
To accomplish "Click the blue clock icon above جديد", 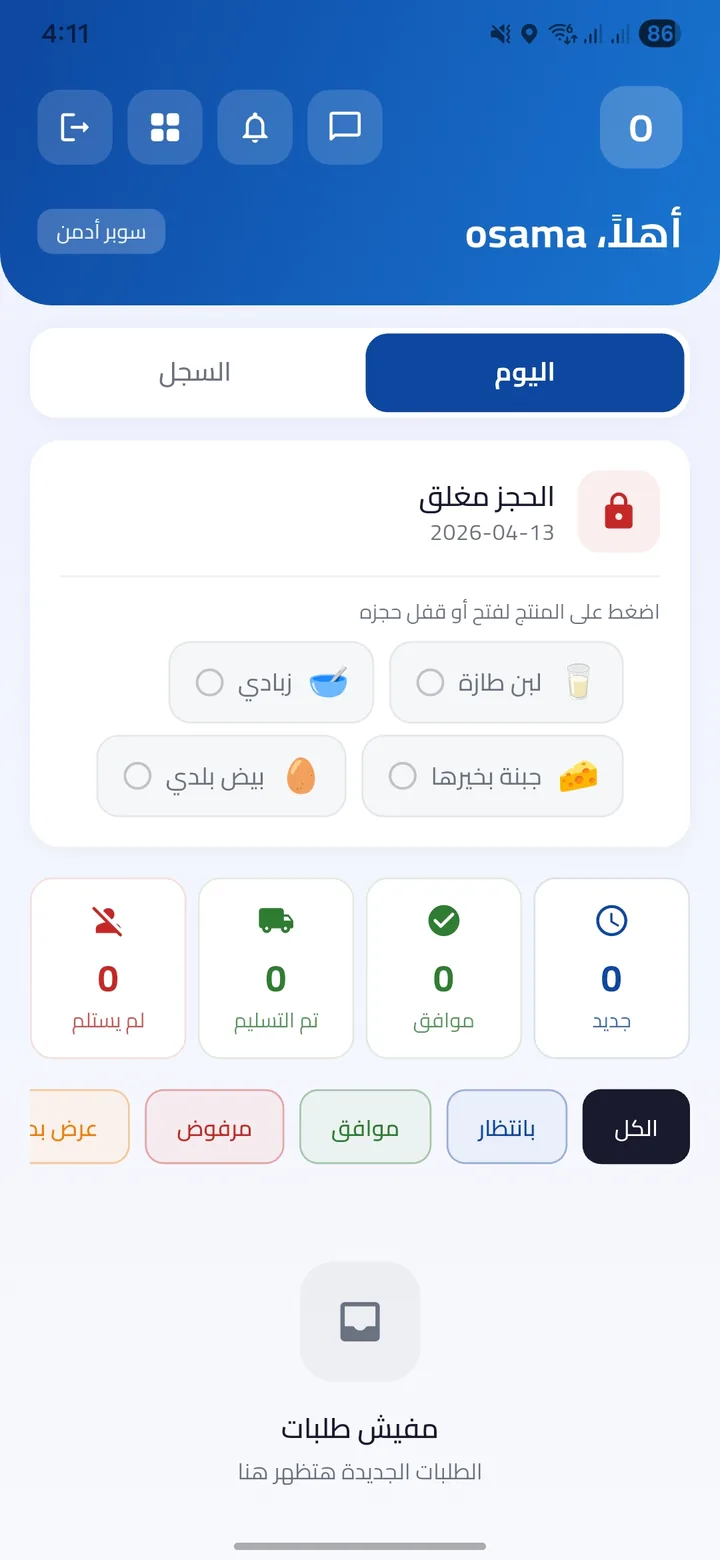I will (611, 921).
